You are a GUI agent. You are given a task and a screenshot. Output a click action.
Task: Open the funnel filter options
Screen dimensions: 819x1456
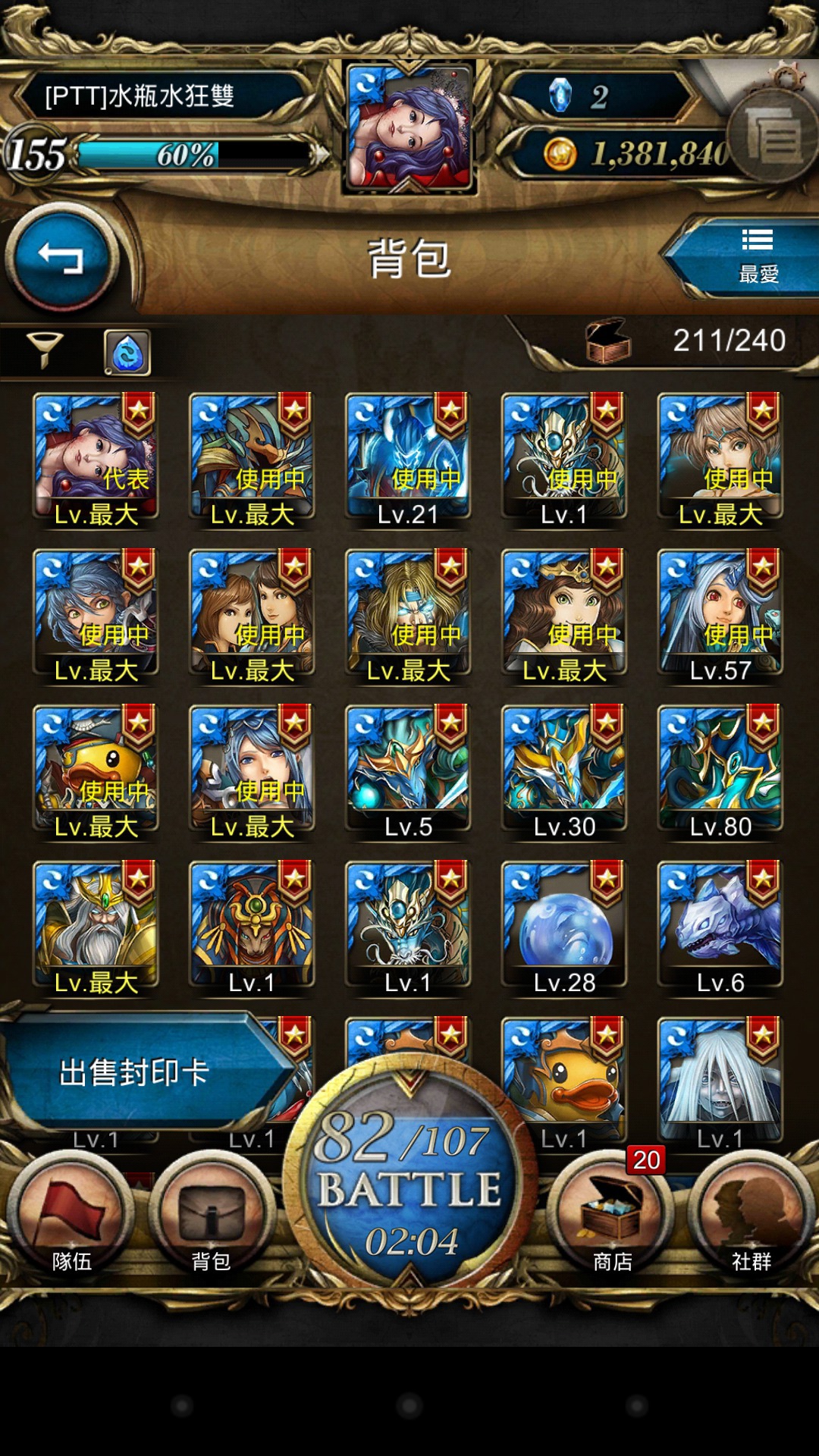[45, 350]
